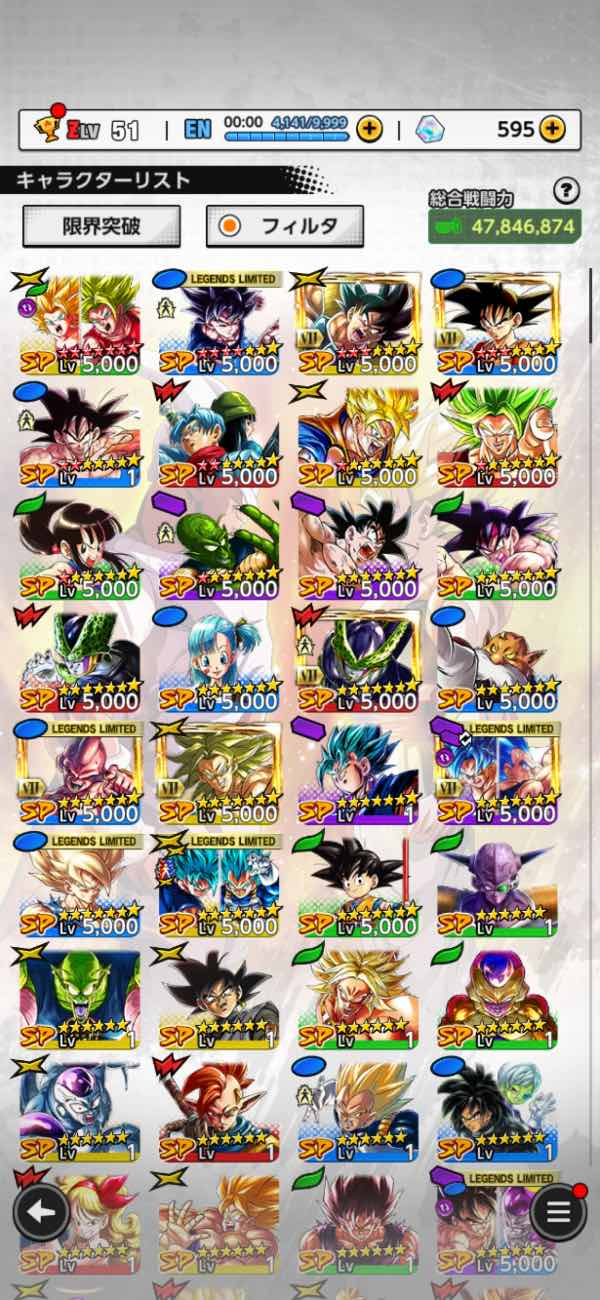The image size is (600, 1300).
Task: Open the hamburger menu button
Action: point(558,1213)
